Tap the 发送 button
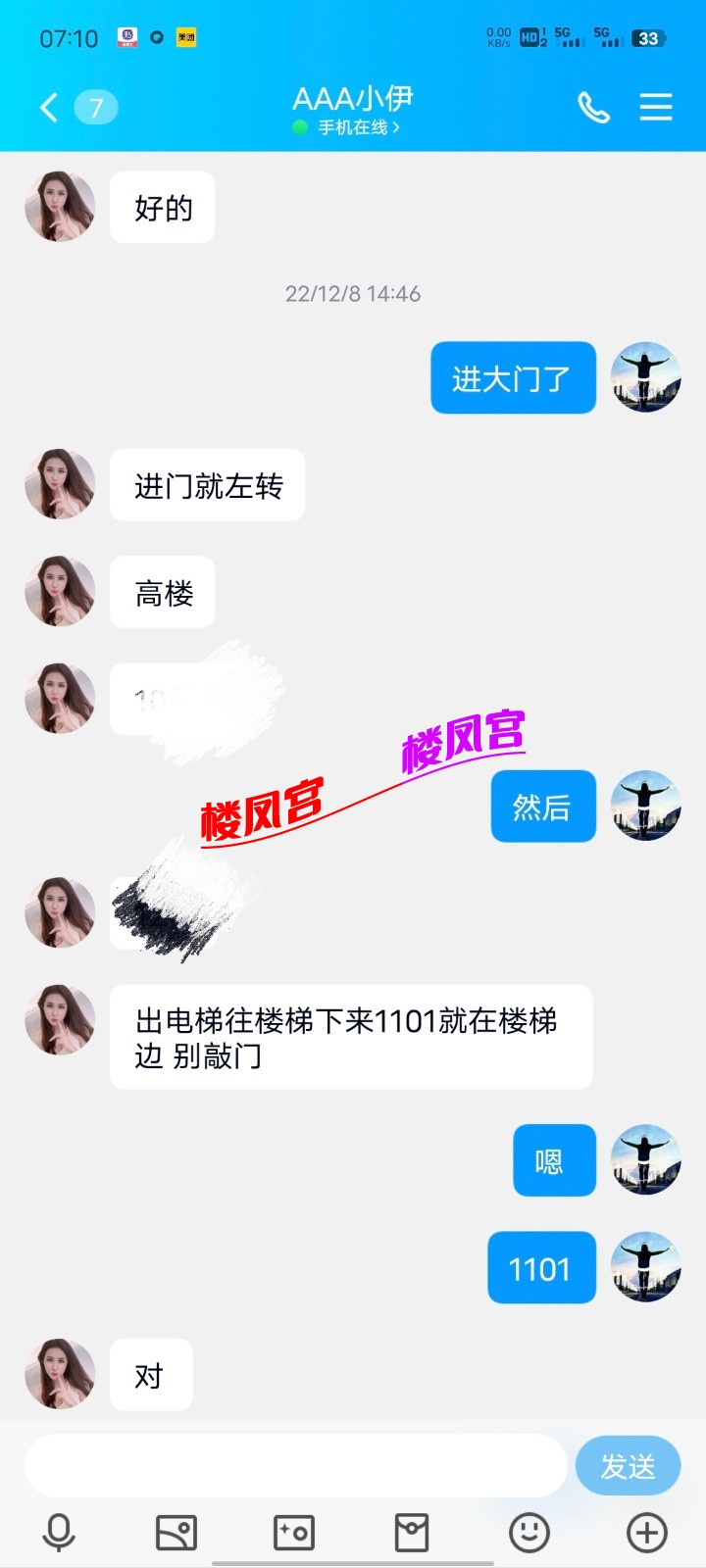The image size is (706, 1568). pos(628,1466)
